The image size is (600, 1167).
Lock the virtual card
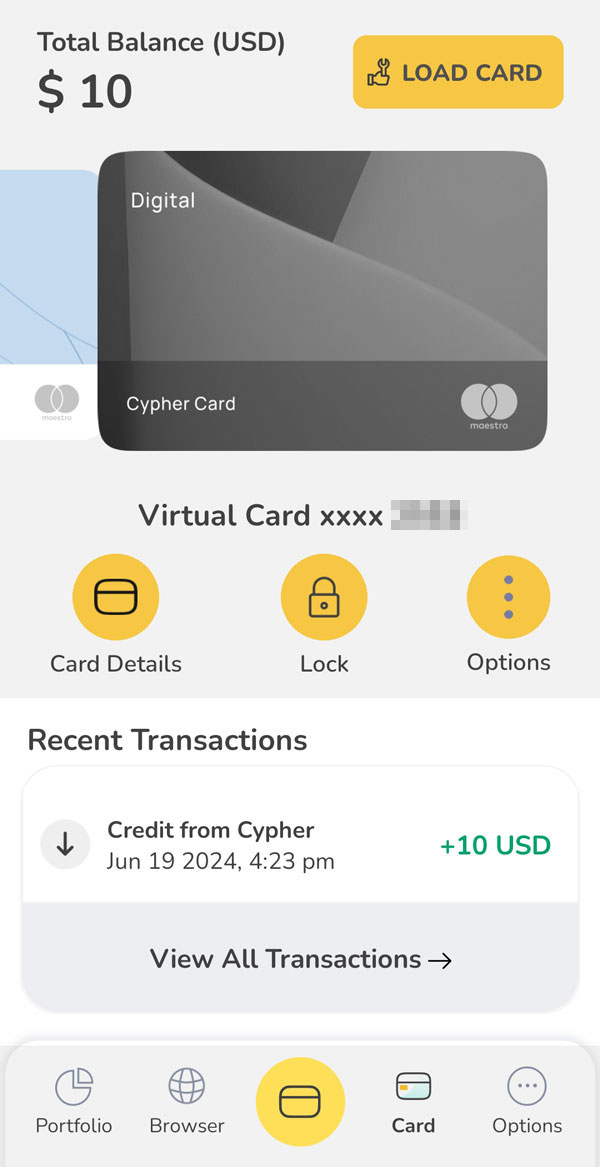(324, 598)
